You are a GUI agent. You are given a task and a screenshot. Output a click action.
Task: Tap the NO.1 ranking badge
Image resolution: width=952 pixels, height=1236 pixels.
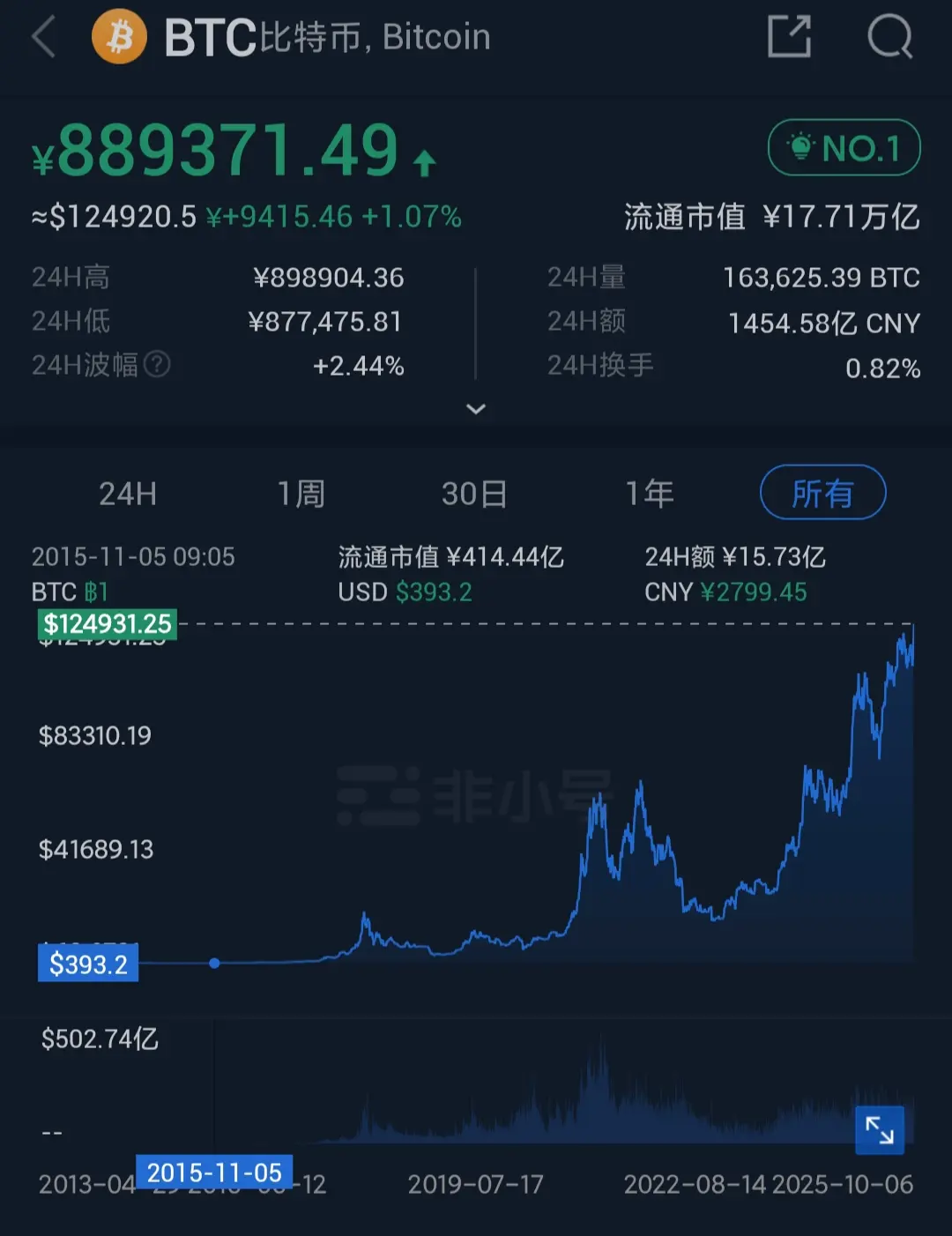tap(844, 147)
